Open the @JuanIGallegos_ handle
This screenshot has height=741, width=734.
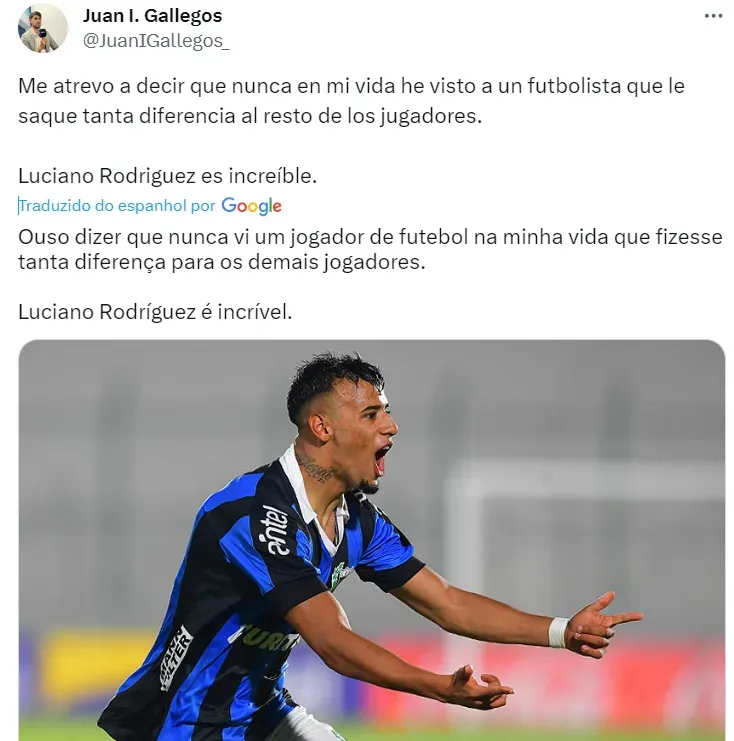pyautogui.click(x=154, y=41)
